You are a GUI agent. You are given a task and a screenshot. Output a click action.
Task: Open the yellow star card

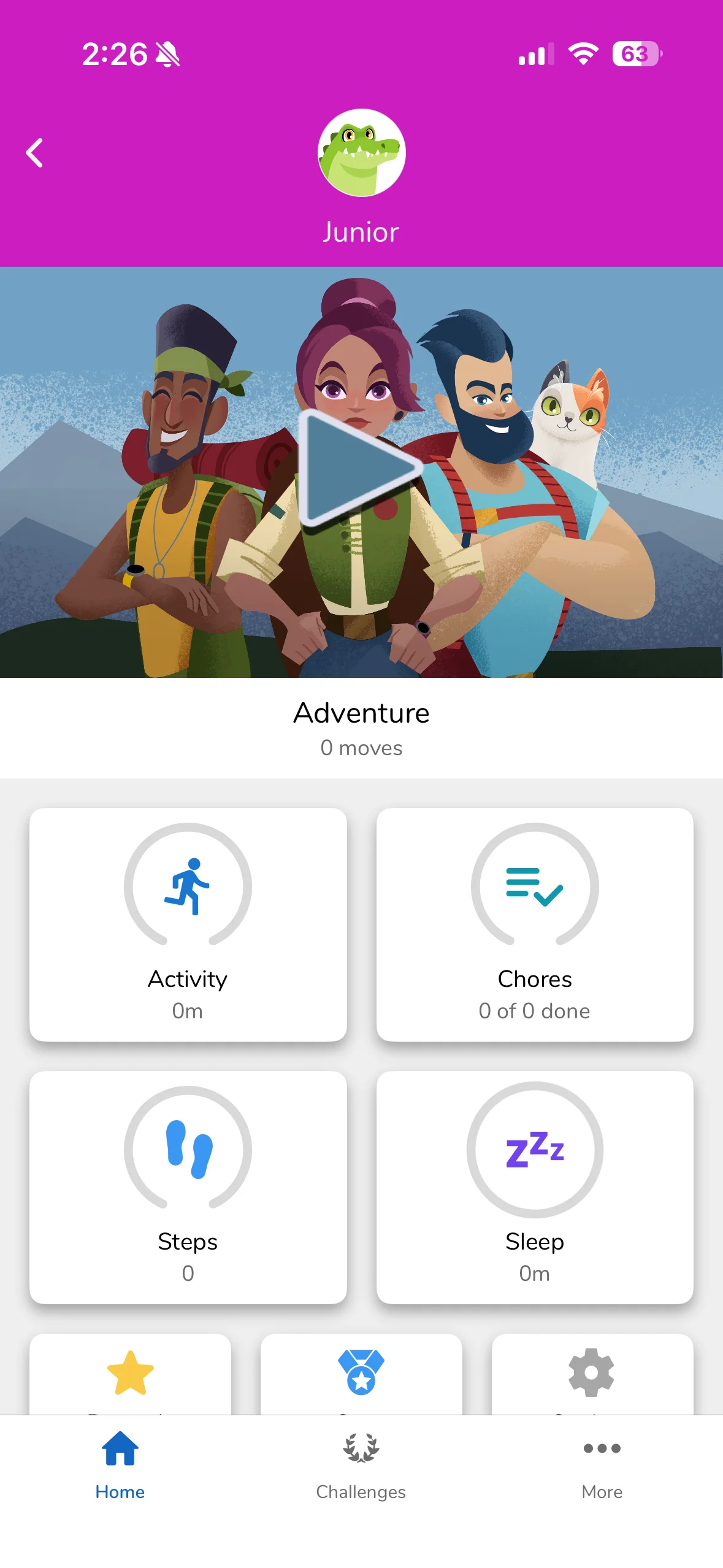pyautogui.click(x=130, y=1374)
